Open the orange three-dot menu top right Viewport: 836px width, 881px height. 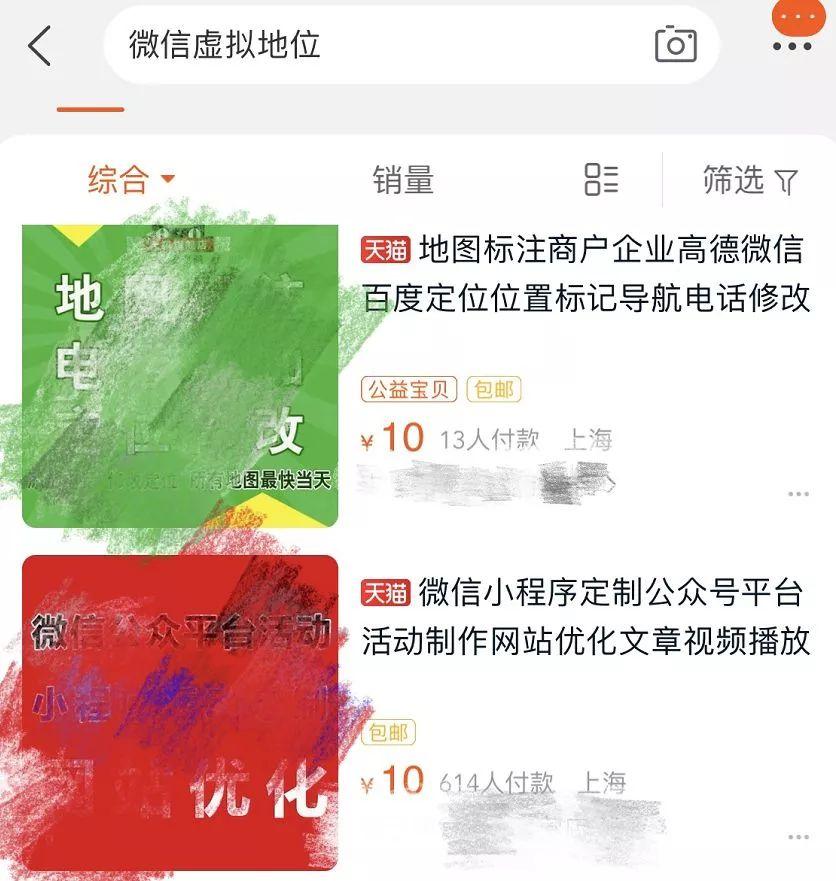pos(795,18)
